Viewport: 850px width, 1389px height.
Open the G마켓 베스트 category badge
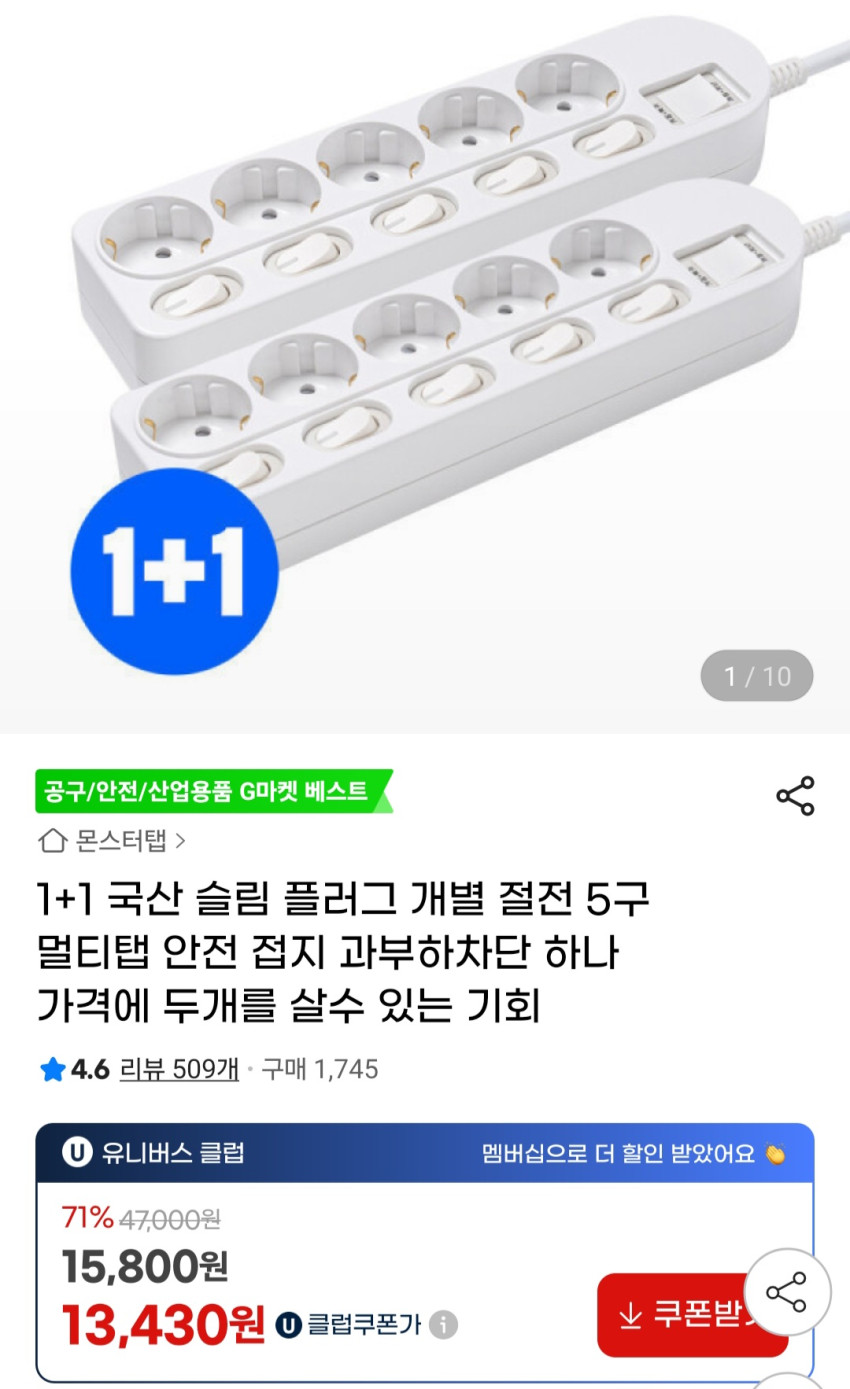click(x=212, y=792)
